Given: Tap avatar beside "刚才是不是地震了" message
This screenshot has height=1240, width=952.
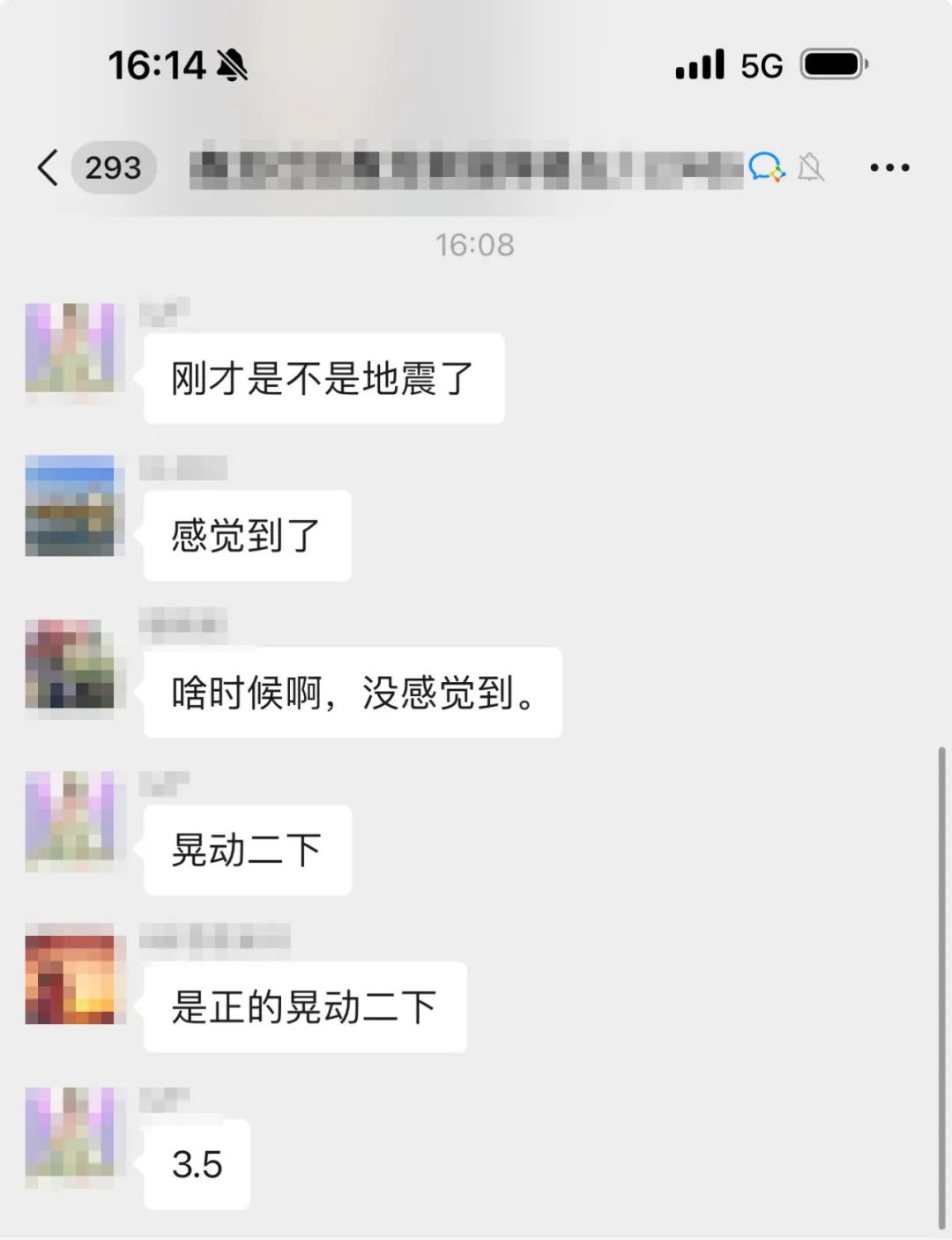Looking at the screenshot, I should coord(70,348).
